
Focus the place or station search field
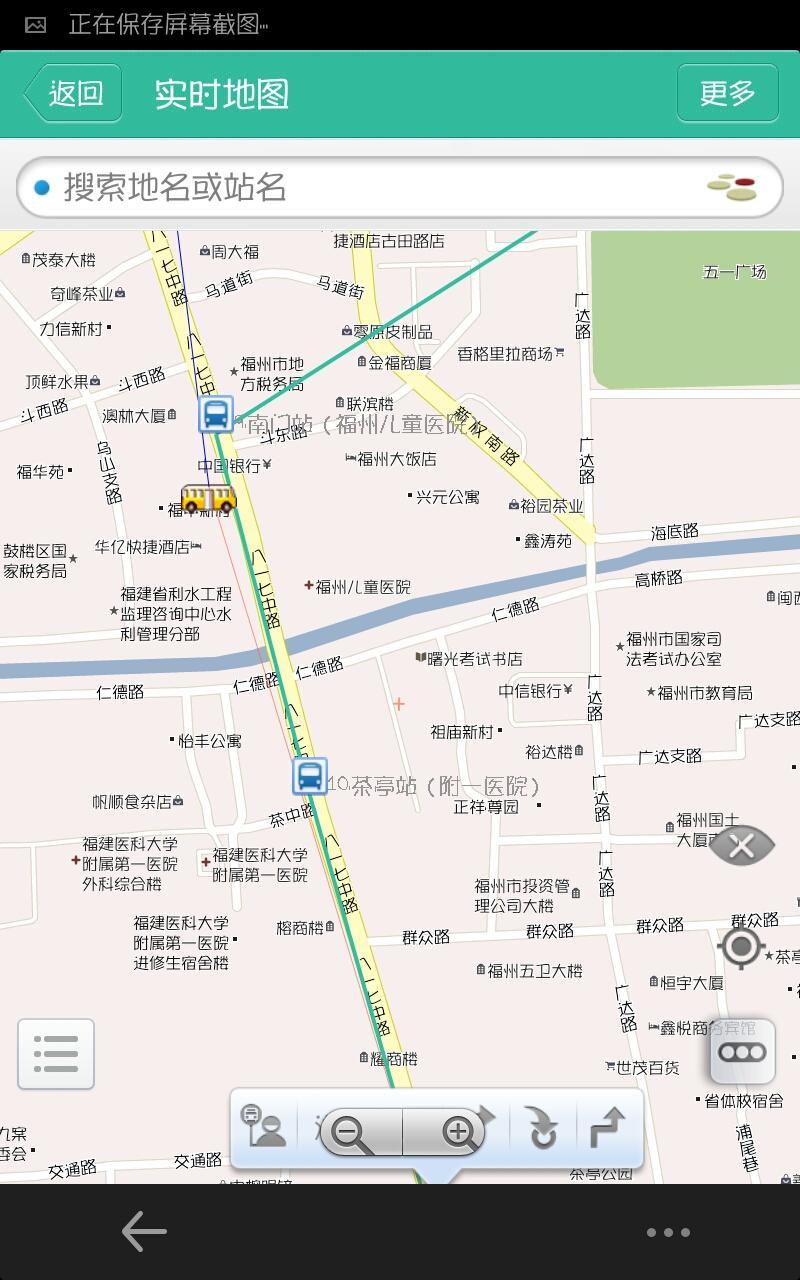(380, 187)
